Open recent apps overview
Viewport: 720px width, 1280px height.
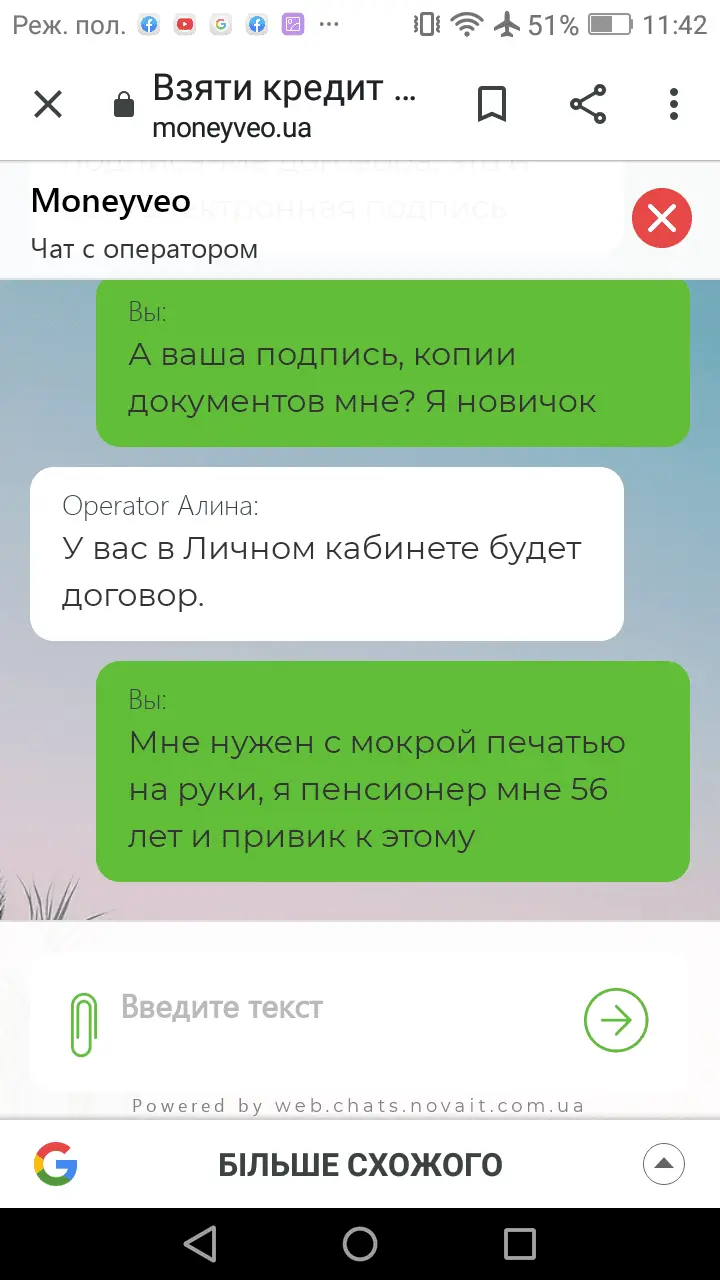520,1244
